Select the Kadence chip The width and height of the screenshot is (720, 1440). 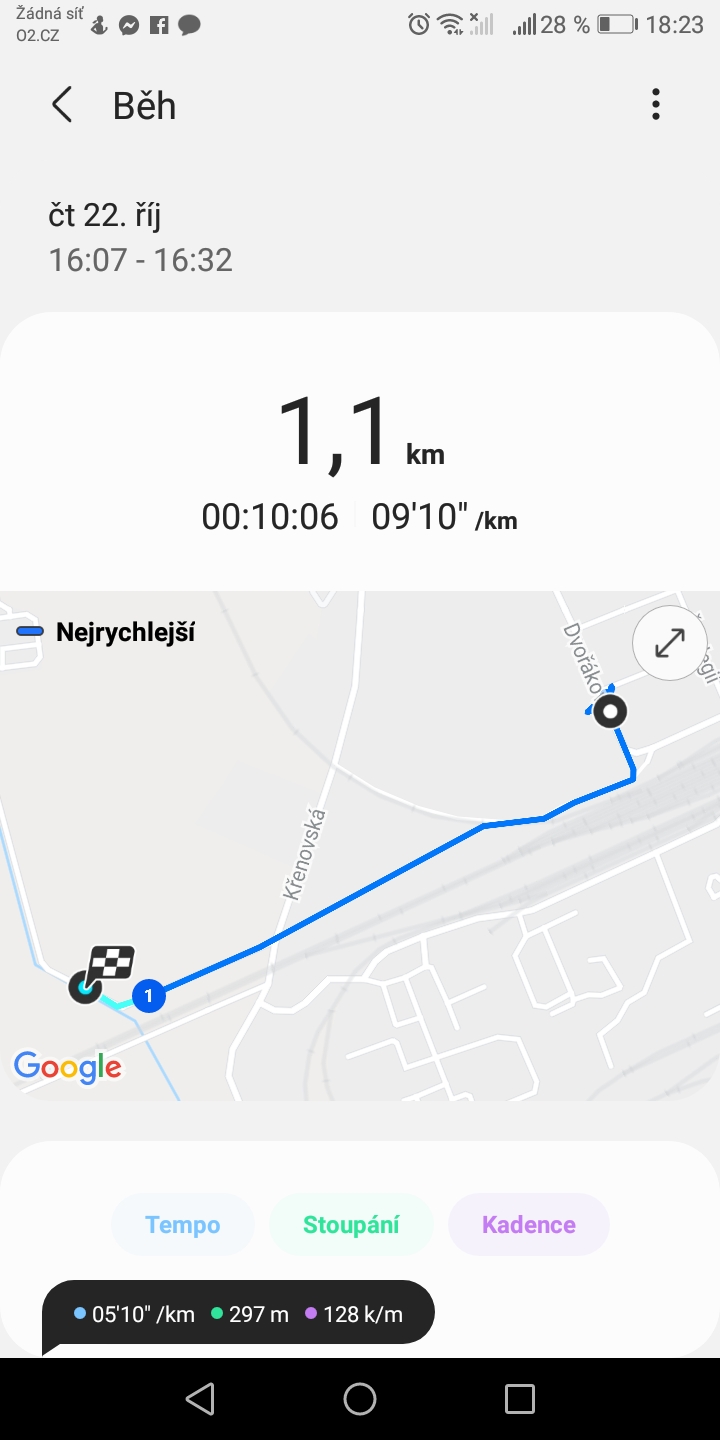(x=529, y=1225)
